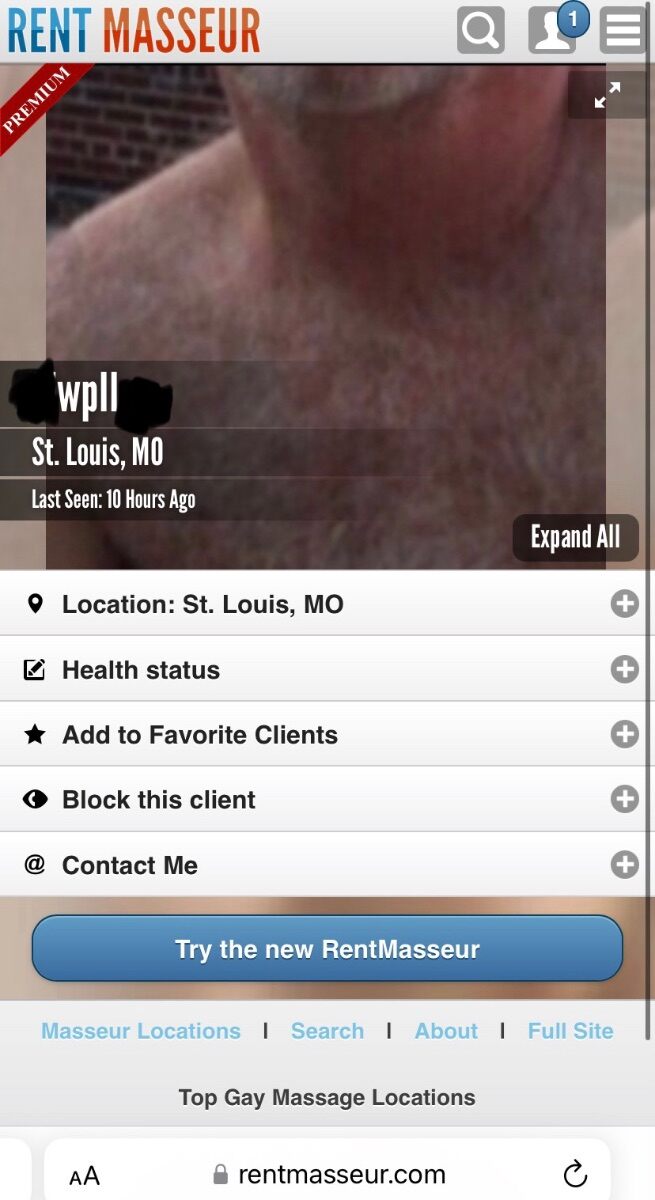Try the new RentMasseur button

pos(327,948)
